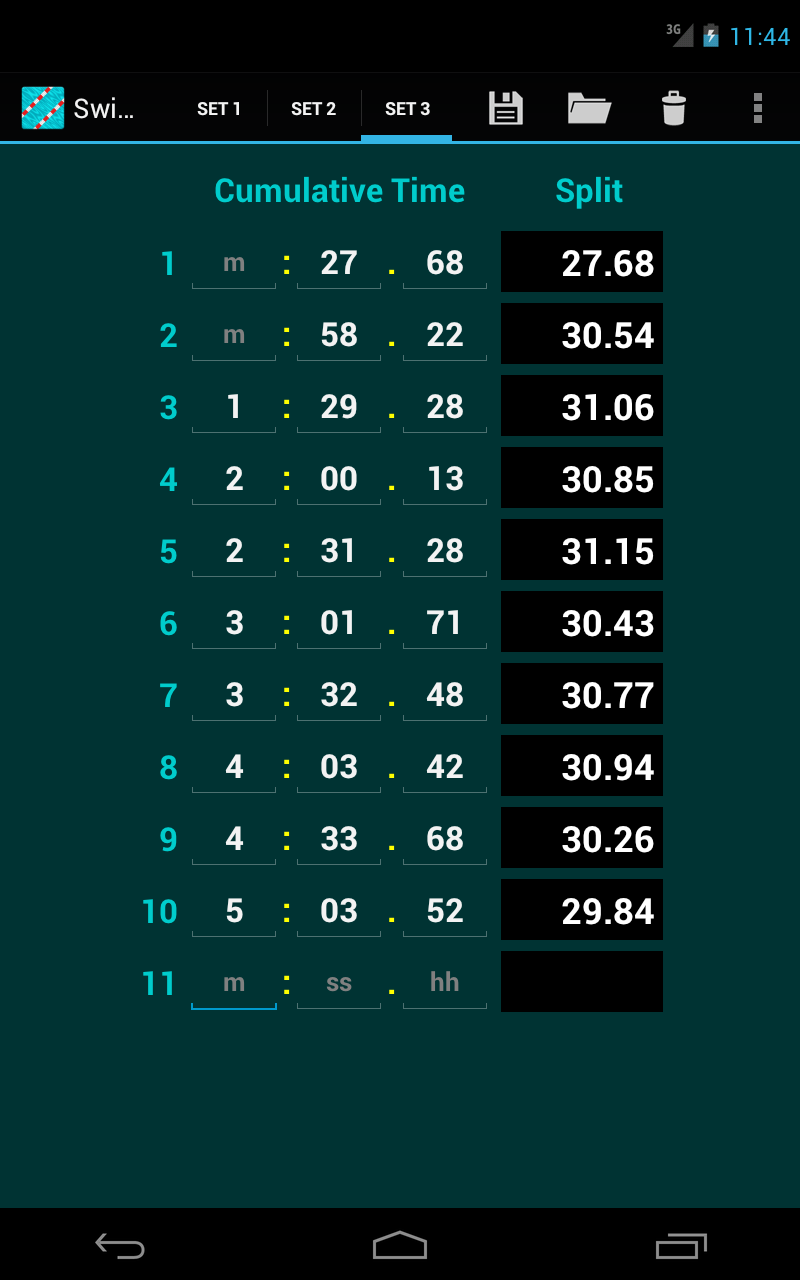Edit the seconds field in row 6
800x1280 pixels.
click(339, 623)
